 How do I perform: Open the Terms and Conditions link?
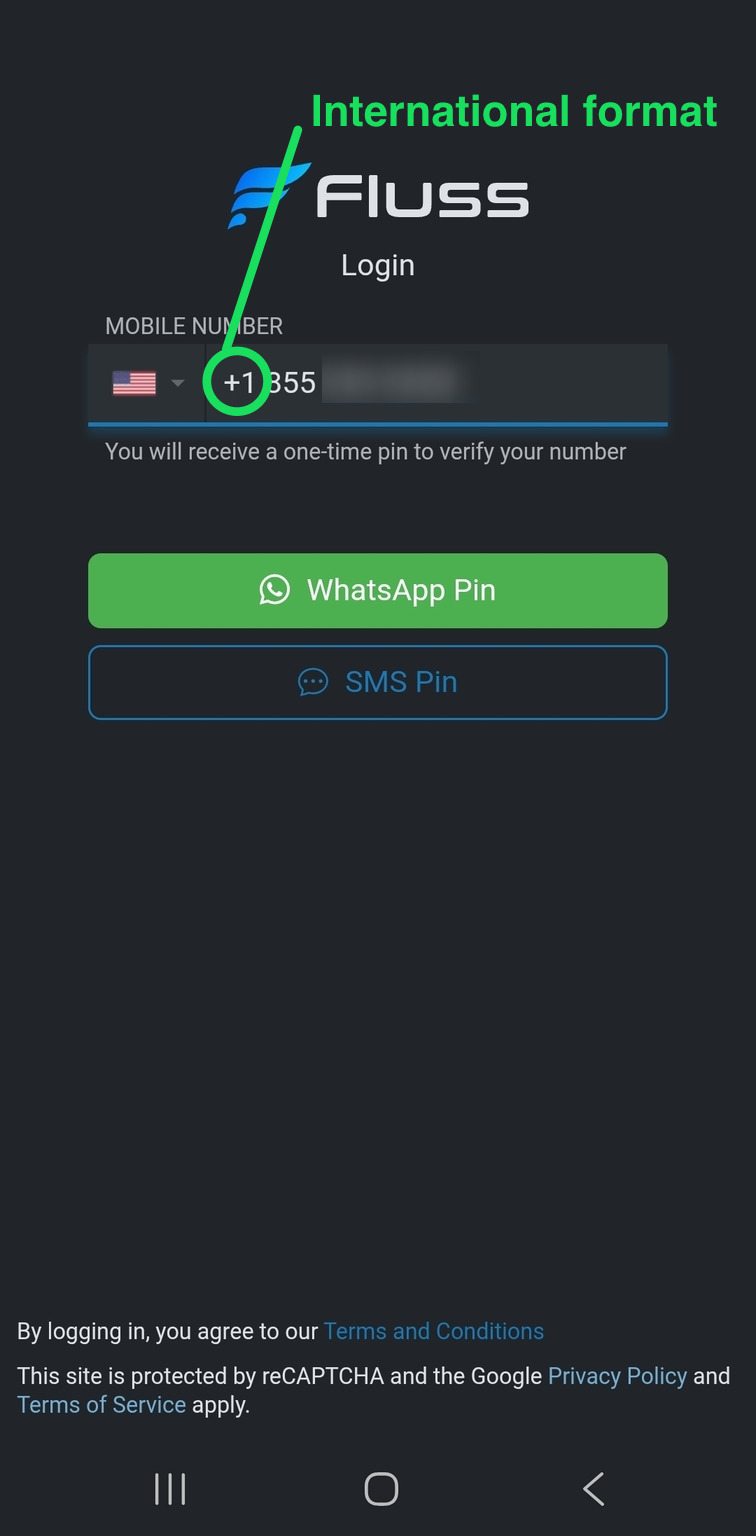[x=433, y=1331]
